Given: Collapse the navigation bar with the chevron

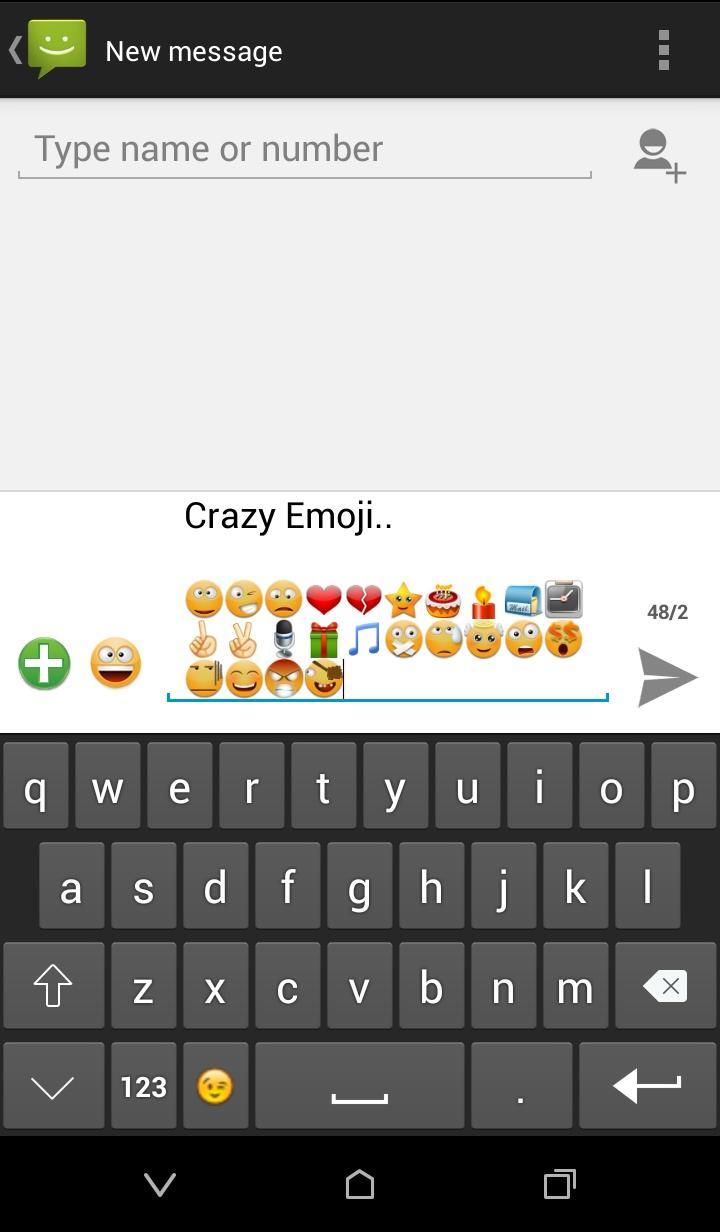Looking at the screenshot, I should [160, 1184].
